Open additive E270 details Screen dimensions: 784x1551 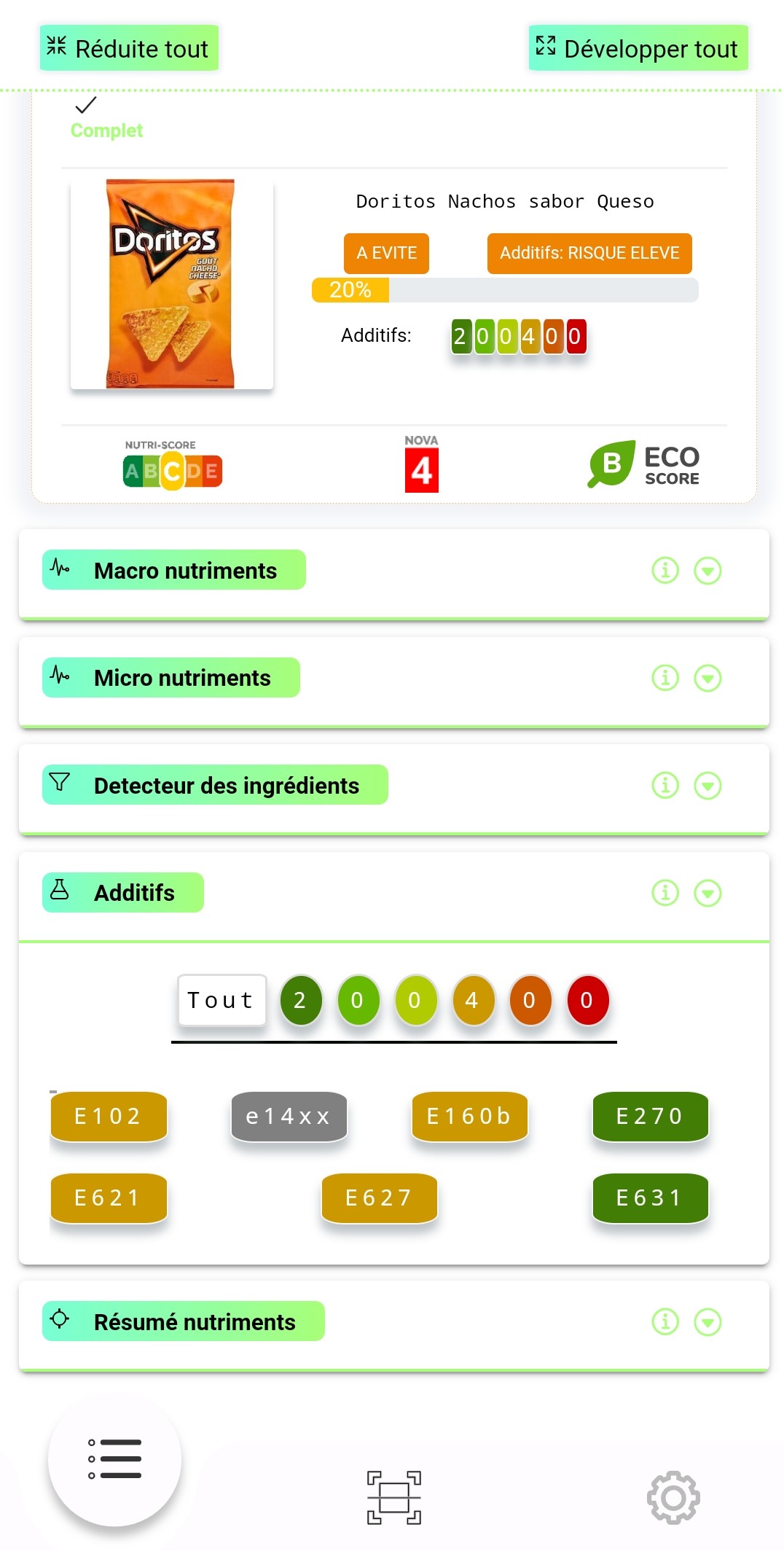pyautogui.click(x=650, y=1116)
